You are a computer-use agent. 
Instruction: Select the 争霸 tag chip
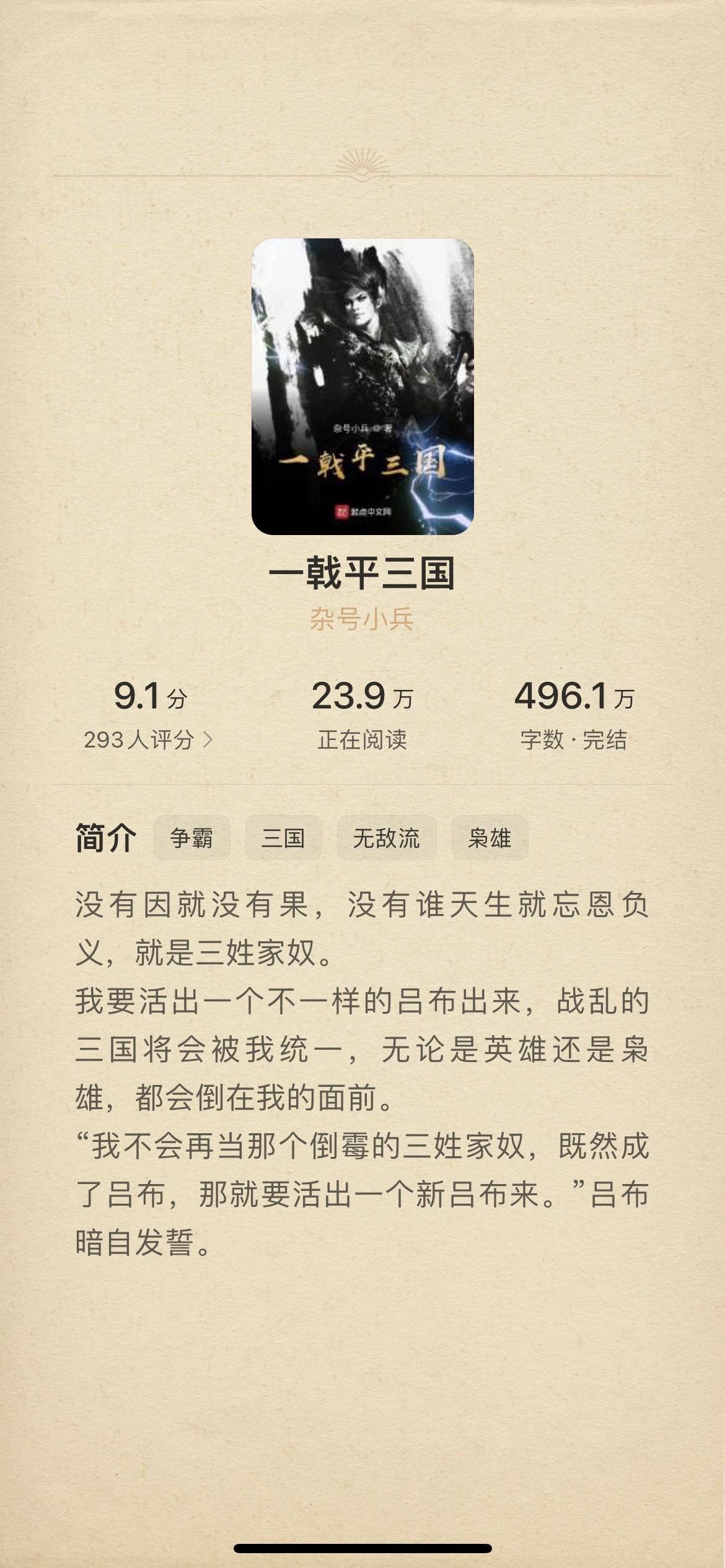tap(191, 838)
